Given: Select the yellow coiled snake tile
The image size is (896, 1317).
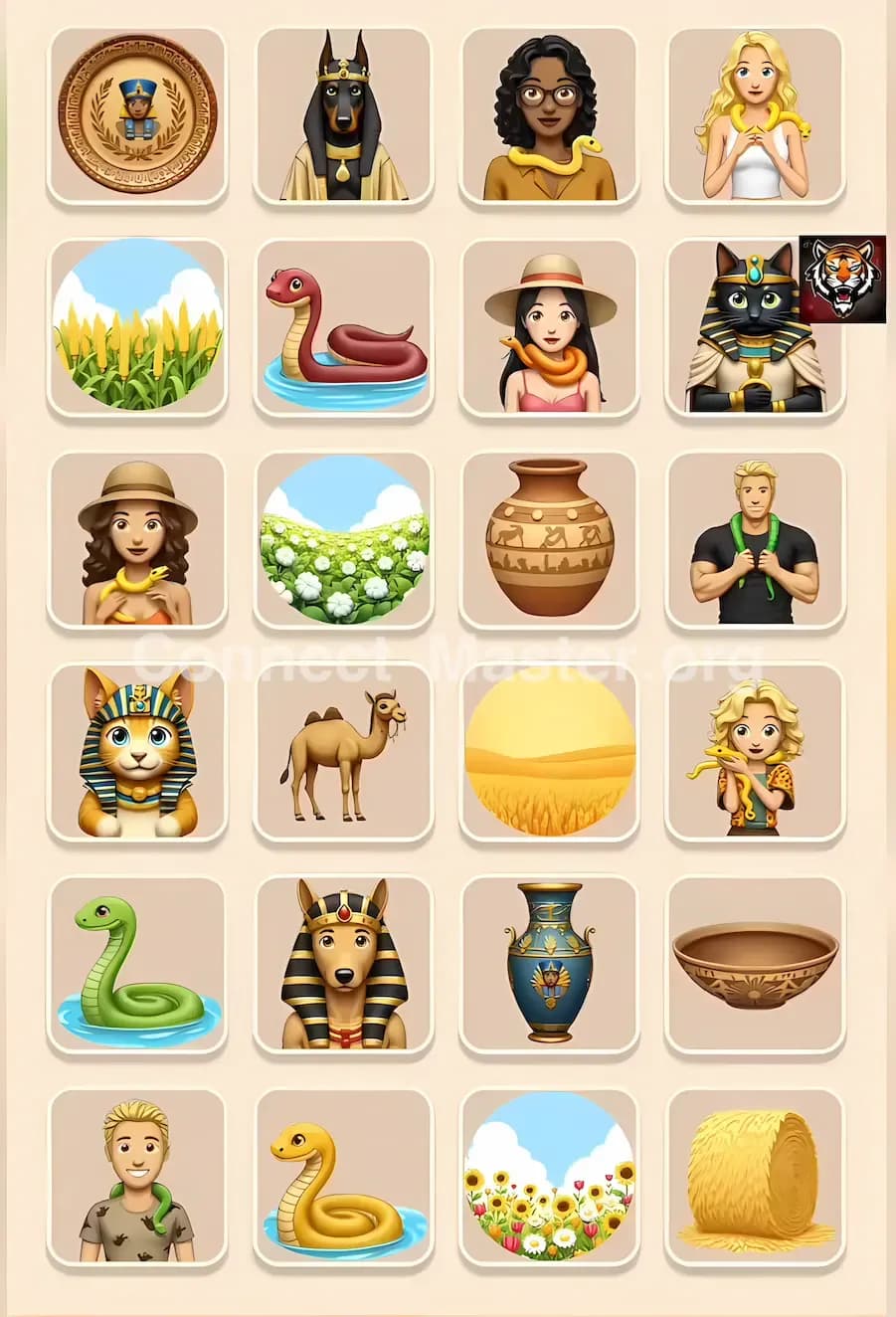Looking at the screenshot, I should (x=344, y=1179).
